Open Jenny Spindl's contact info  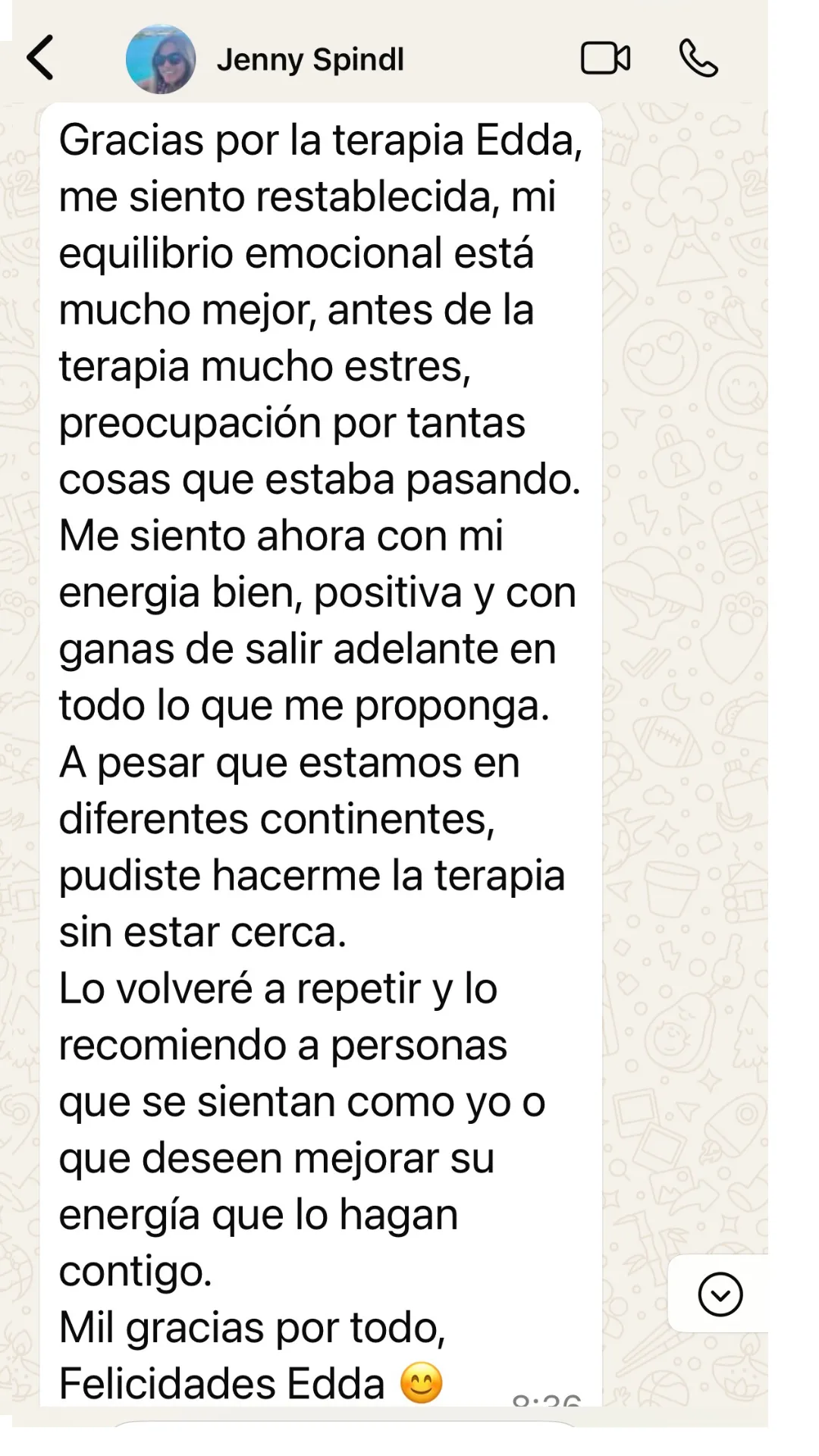click(310, 60)
